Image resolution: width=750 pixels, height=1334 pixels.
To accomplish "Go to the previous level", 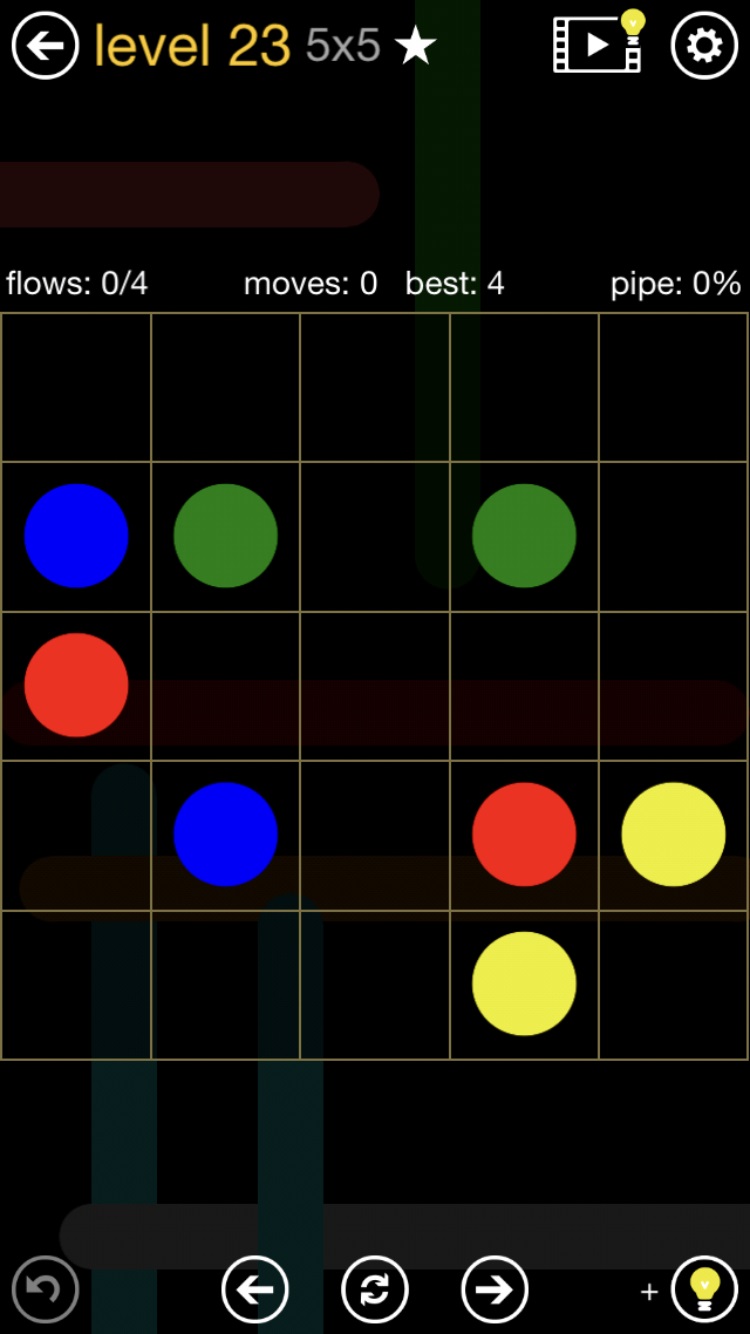I will click(x=255, y=1289).
